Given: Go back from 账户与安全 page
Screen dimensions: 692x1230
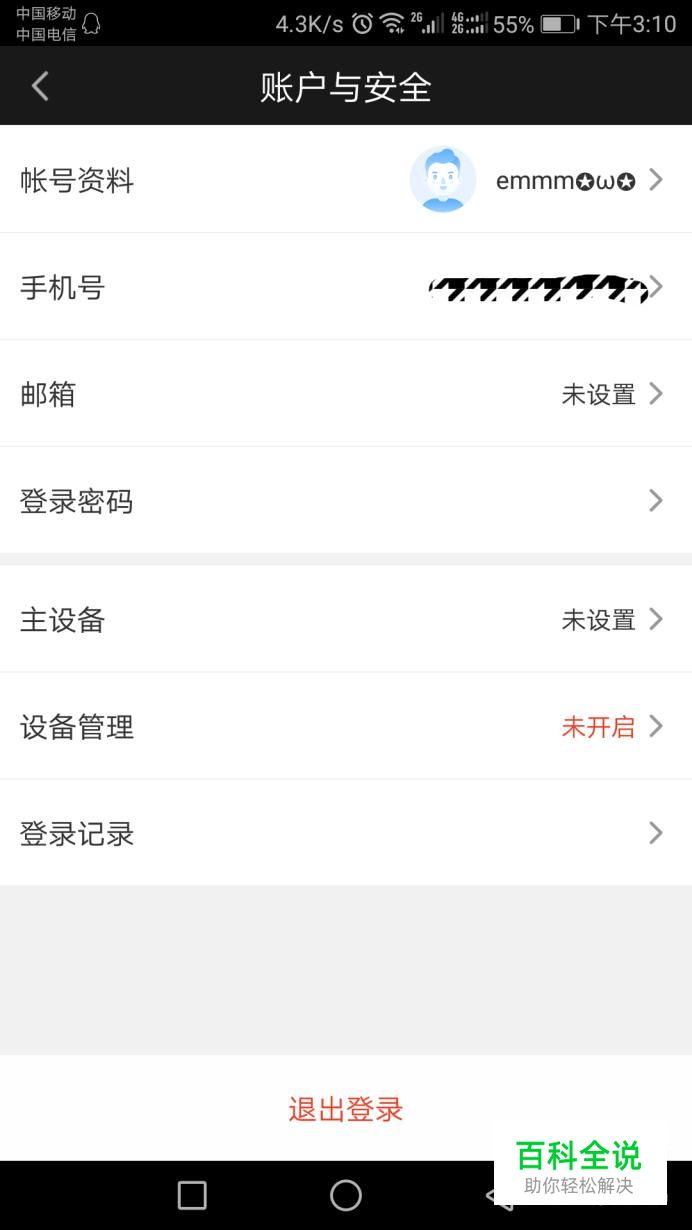Looking at the screenshot, I should click(40, 87).
